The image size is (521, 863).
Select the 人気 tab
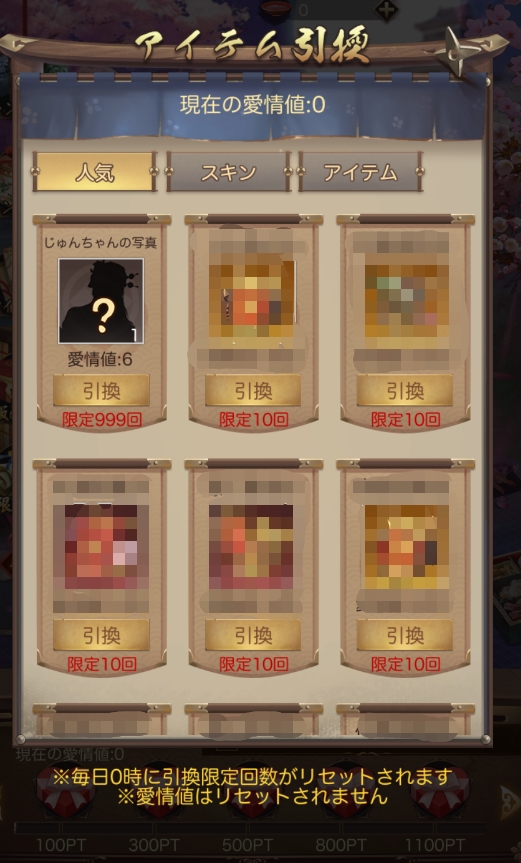[95, 172]
